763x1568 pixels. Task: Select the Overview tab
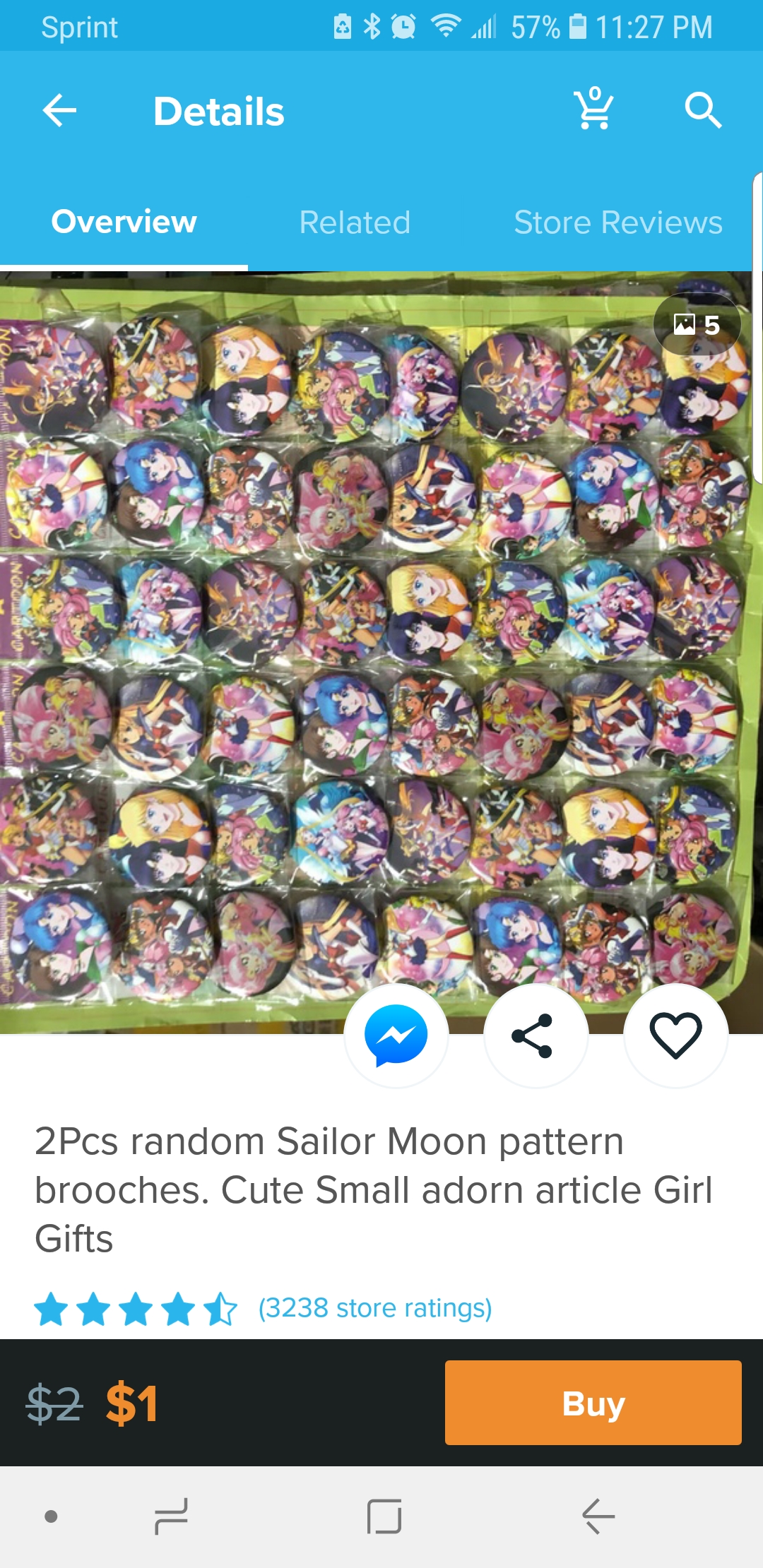pos(124,222)
